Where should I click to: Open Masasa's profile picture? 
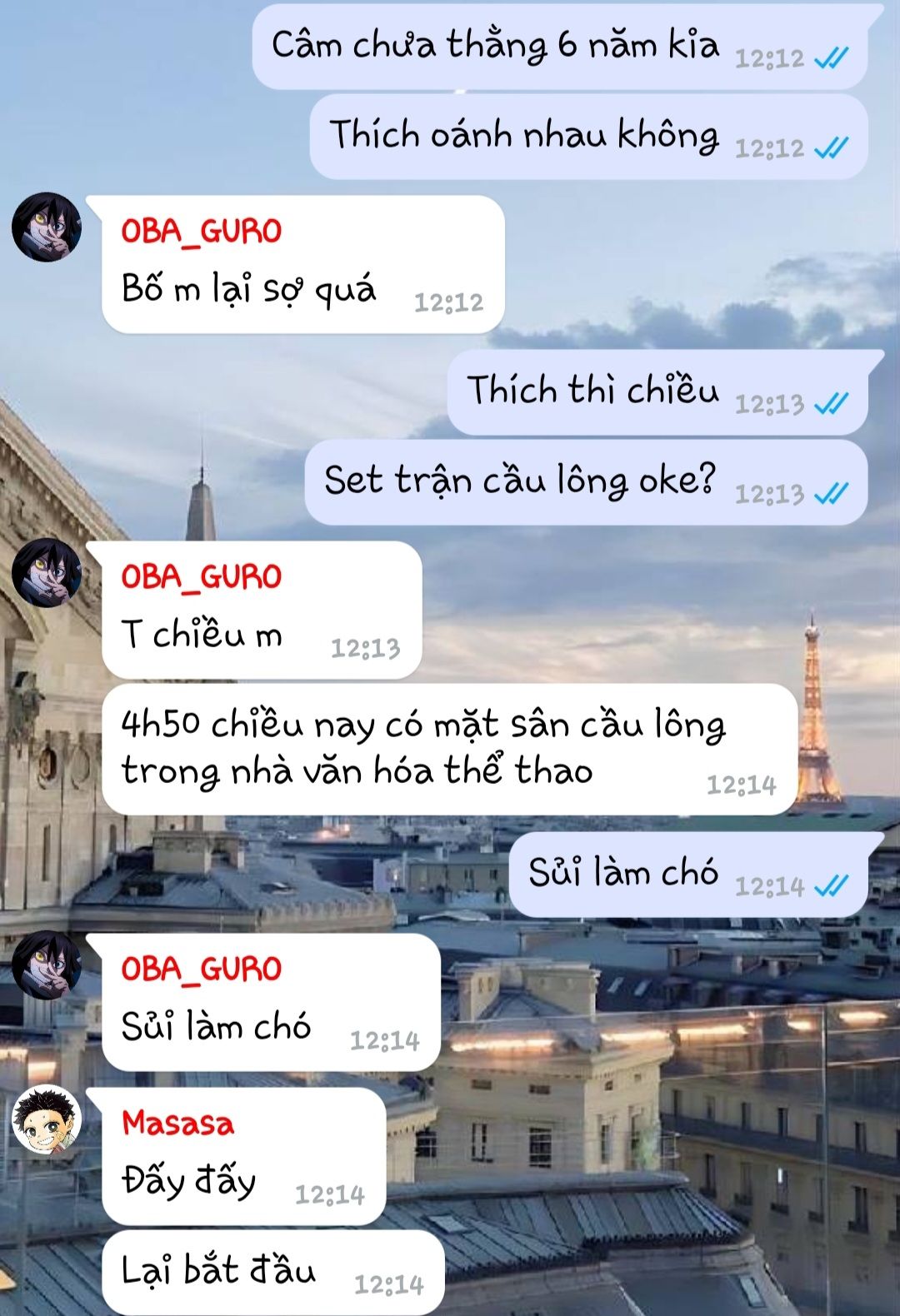[47, 1120]
